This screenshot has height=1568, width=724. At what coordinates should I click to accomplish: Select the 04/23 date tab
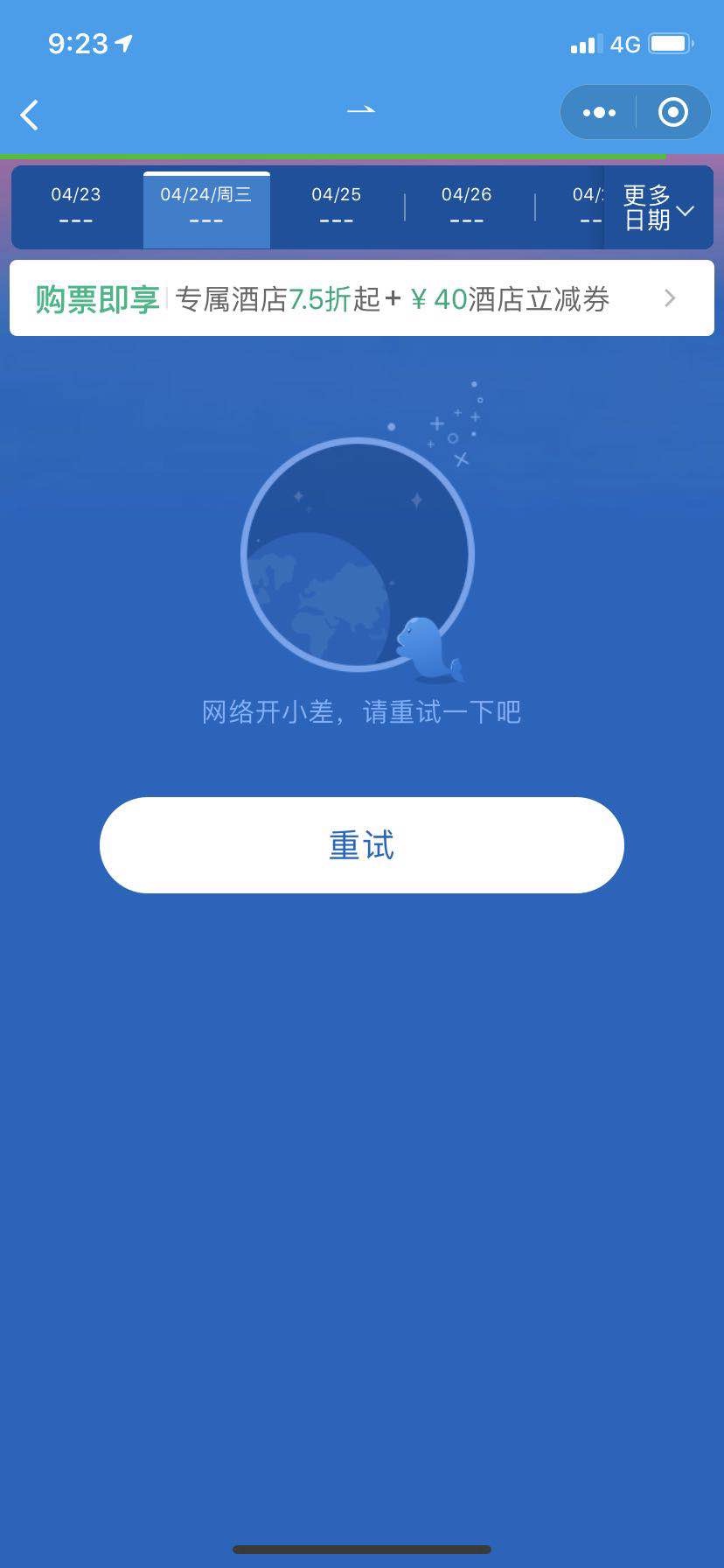click(76, 207)
